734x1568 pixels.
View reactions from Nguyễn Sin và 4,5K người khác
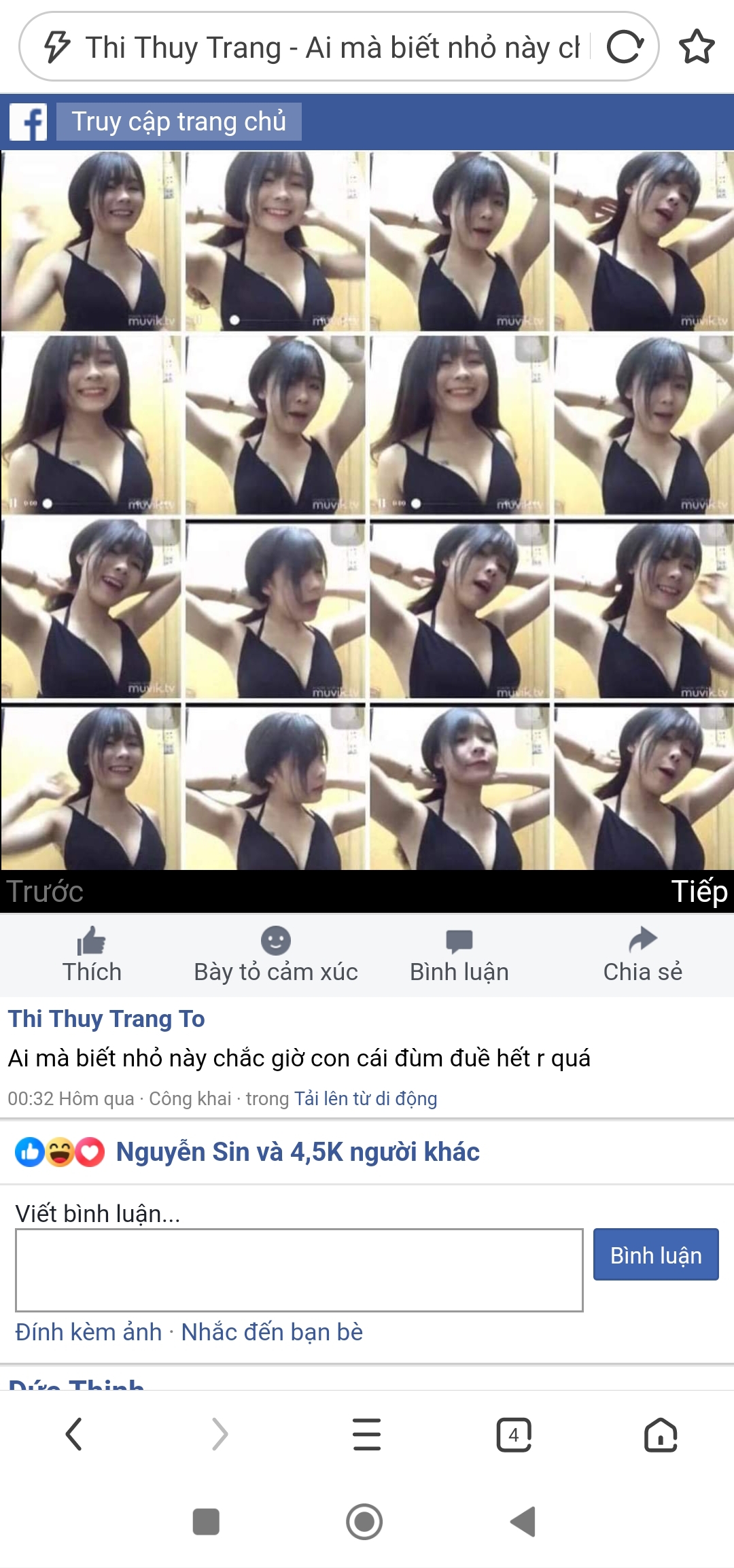(298, 1152)
